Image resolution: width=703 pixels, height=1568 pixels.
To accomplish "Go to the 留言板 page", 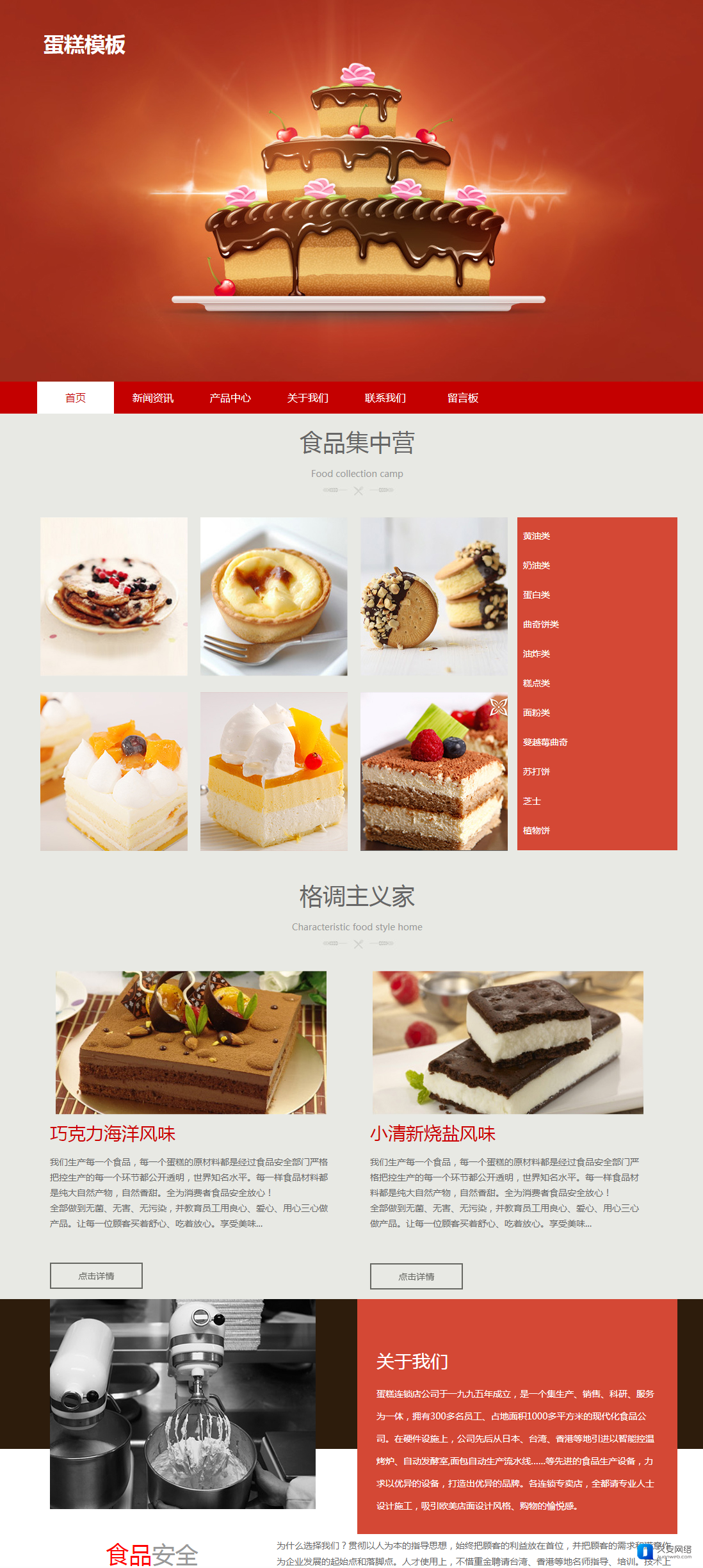I will click(463, 398).
